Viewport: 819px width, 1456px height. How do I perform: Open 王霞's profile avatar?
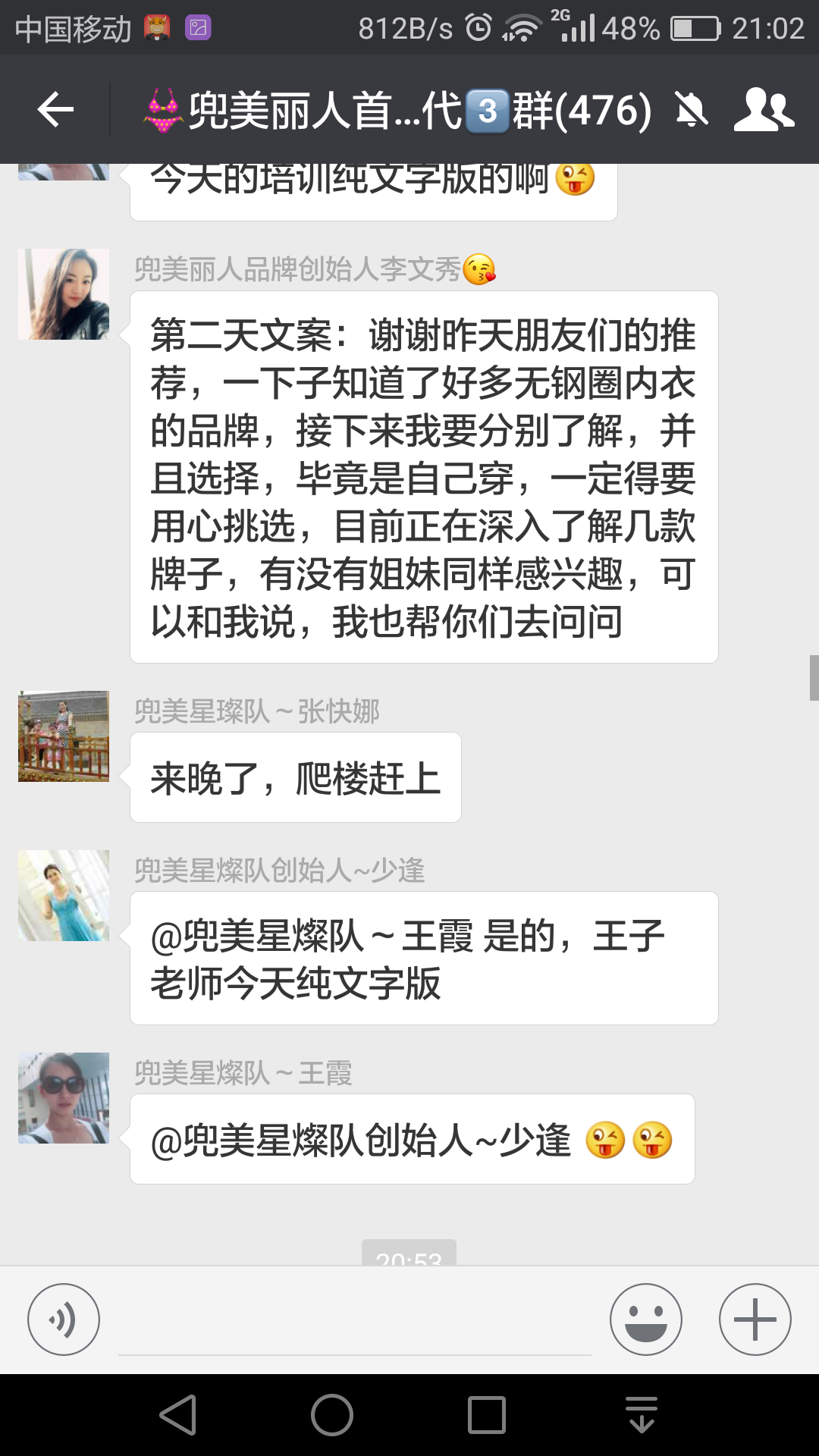point(64,1098)
